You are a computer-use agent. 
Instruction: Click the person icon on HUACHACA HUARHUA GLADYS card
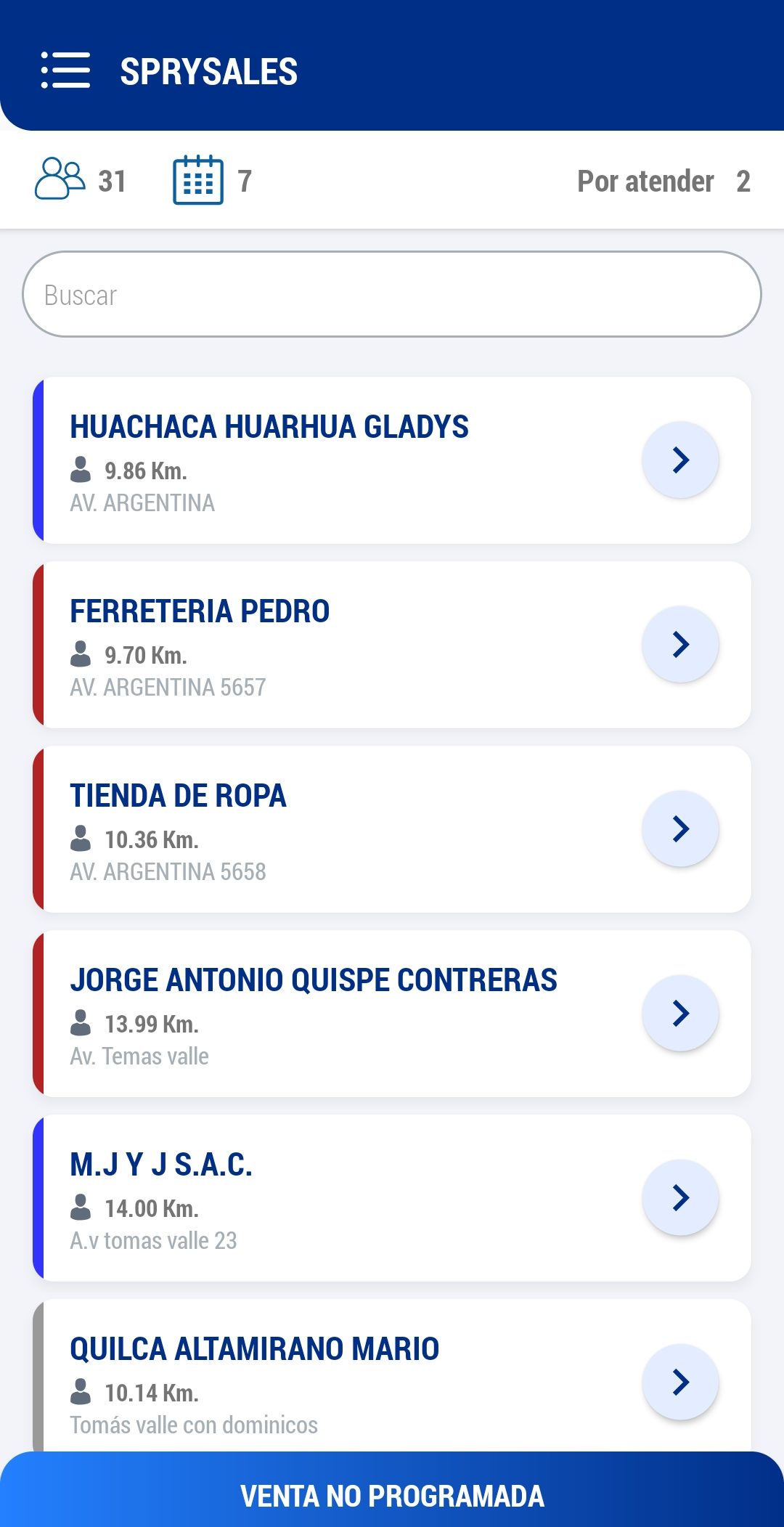82,468
